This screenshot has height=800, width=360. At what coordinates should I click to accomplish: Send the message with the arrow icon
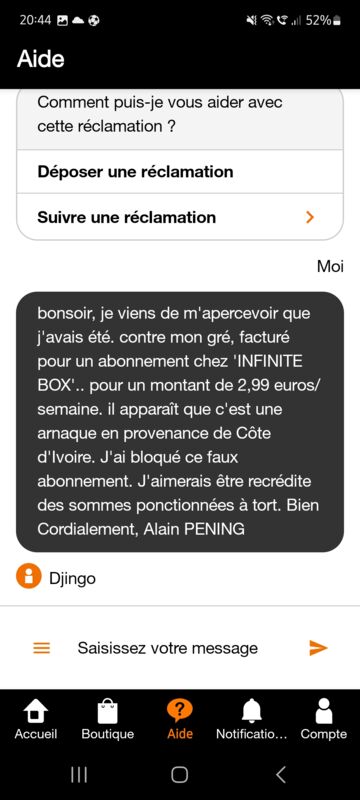tap(318, 648)
